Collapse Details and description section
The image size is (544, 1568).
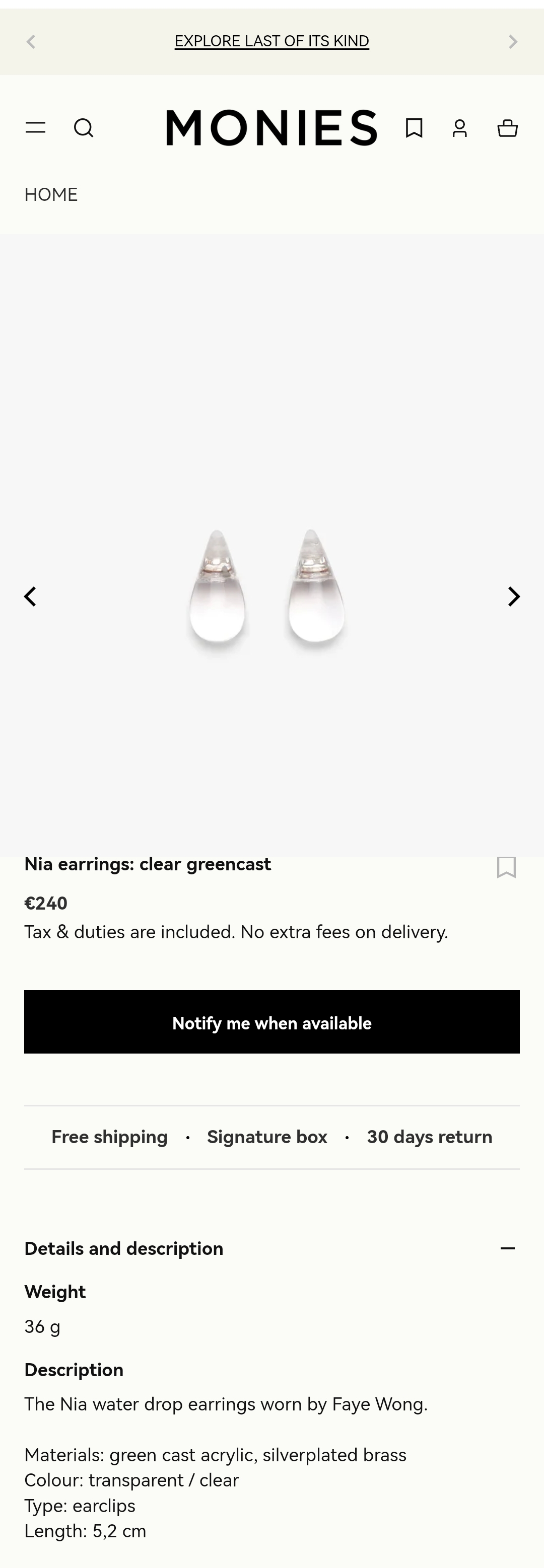point(507,1248)
